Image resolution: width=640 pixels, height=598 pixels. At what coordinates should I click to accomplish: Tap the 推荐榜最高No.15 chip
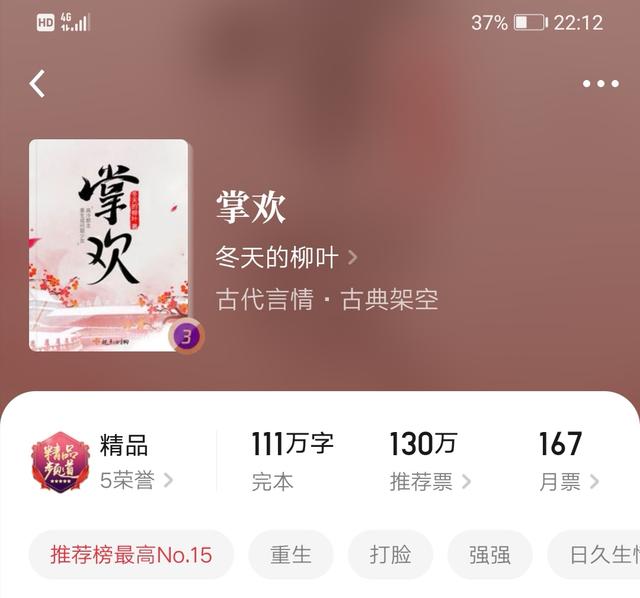click(x=131, y=555)
